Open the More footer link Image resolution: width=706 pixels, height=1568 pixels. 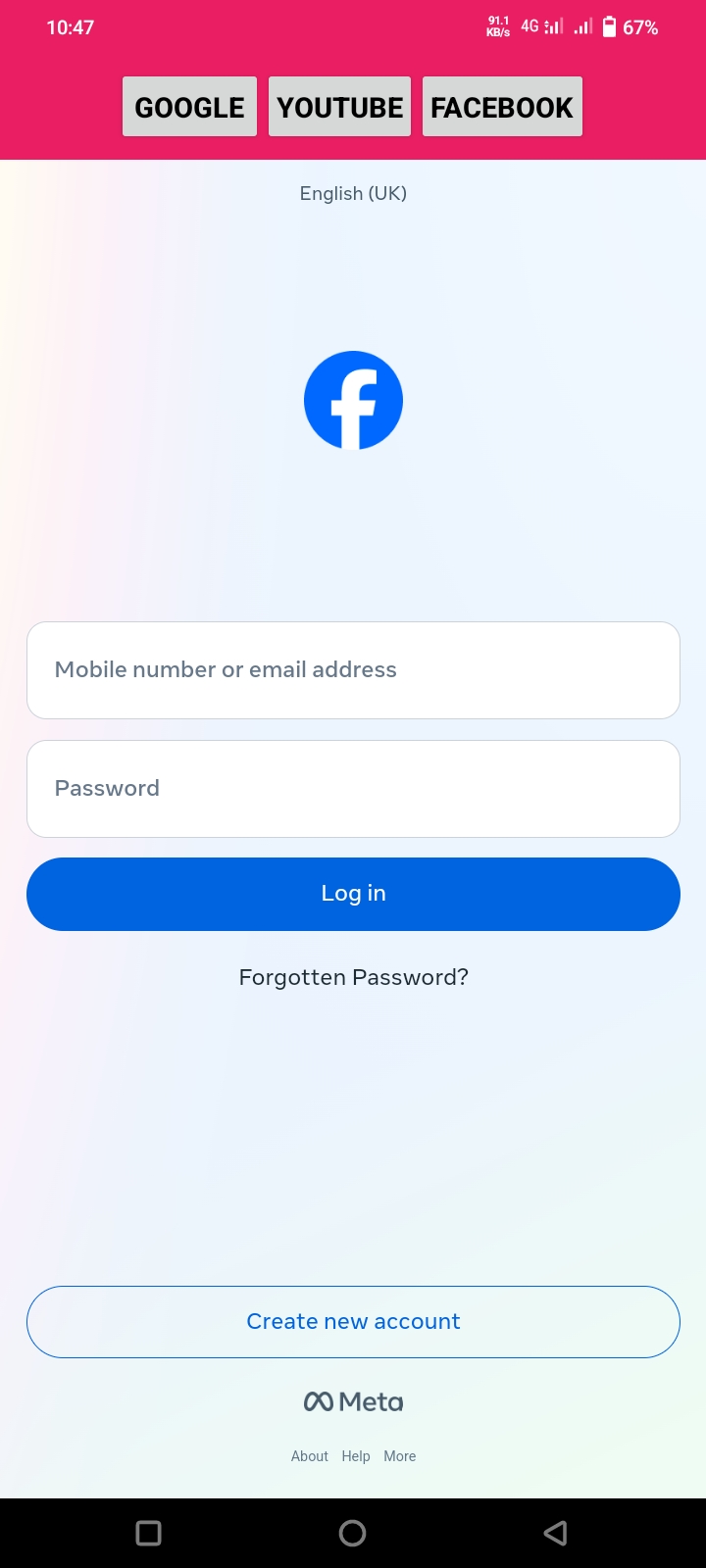[400, 1456]
